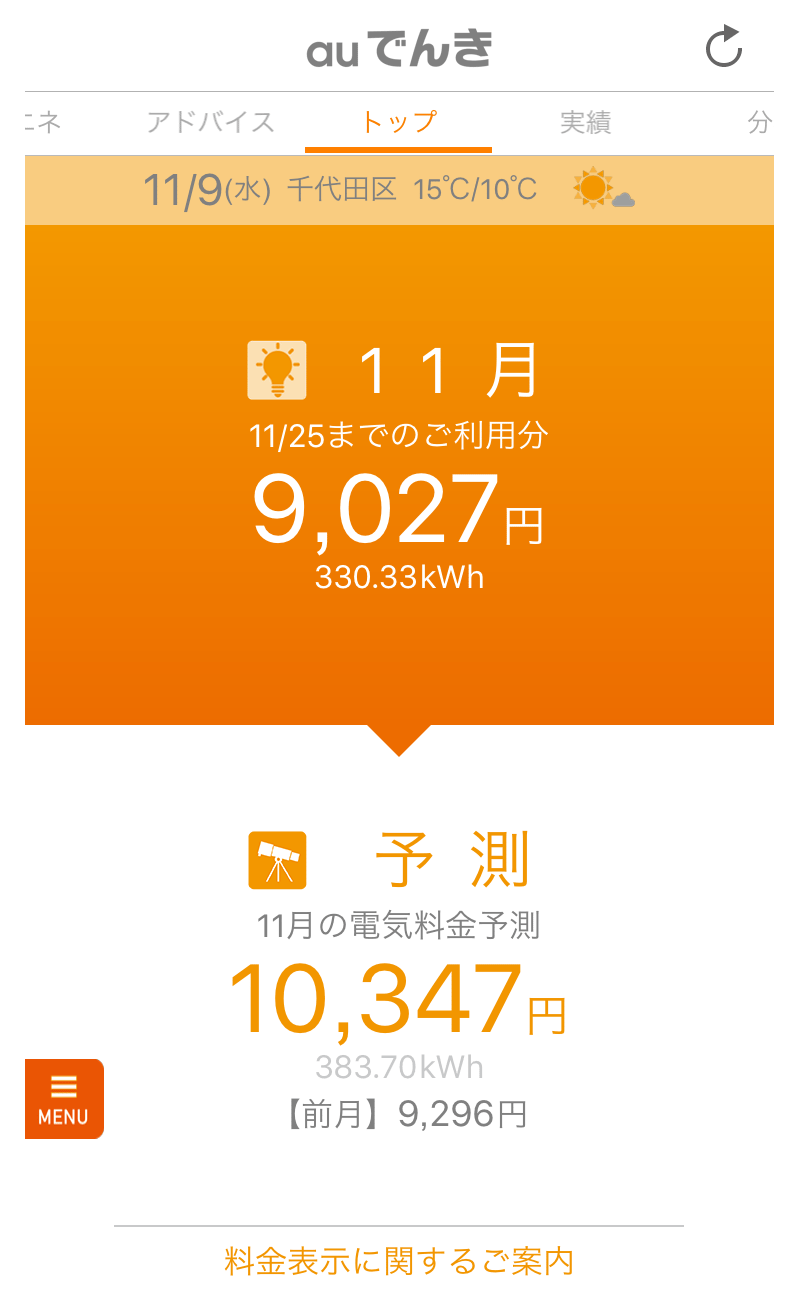Open the orange MENU button
This screenshot has height=1293, width=800.
point(64,1098)
